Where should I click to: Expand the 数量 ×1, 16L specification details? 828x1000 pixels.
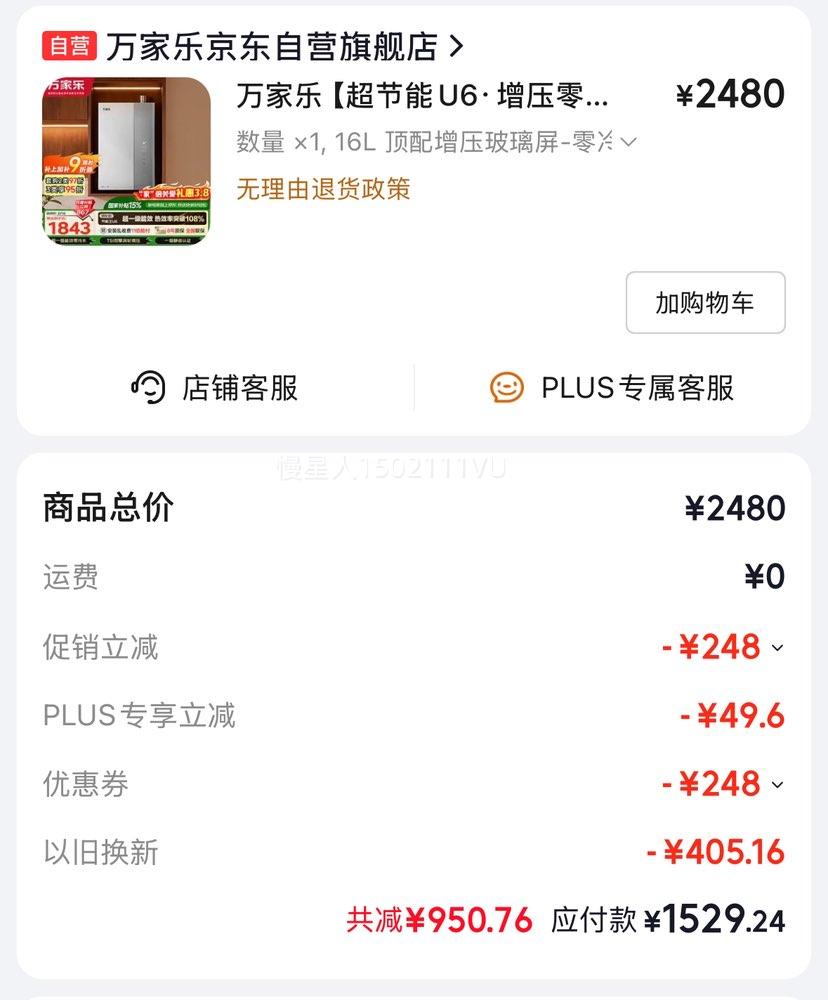(x=436, y=142)
